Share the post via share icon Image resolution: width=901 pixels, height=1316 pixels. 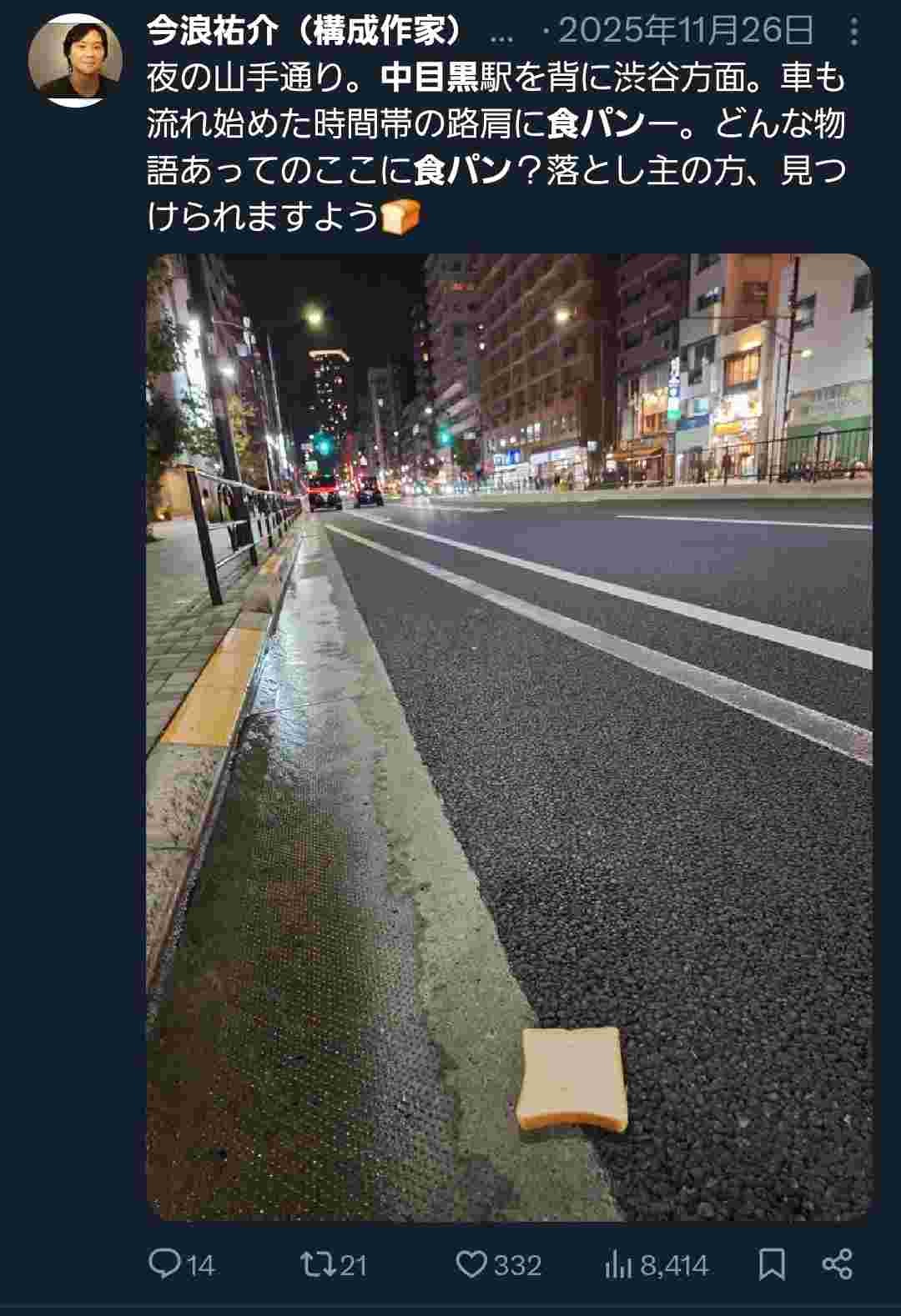[837, 1264]
